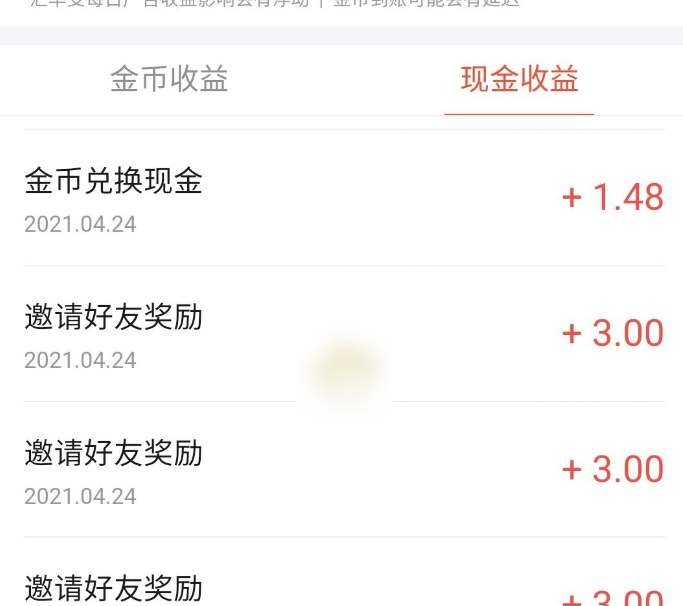
Task: Switch to the 金币收益 tab
Action: (x=169, y=80)
